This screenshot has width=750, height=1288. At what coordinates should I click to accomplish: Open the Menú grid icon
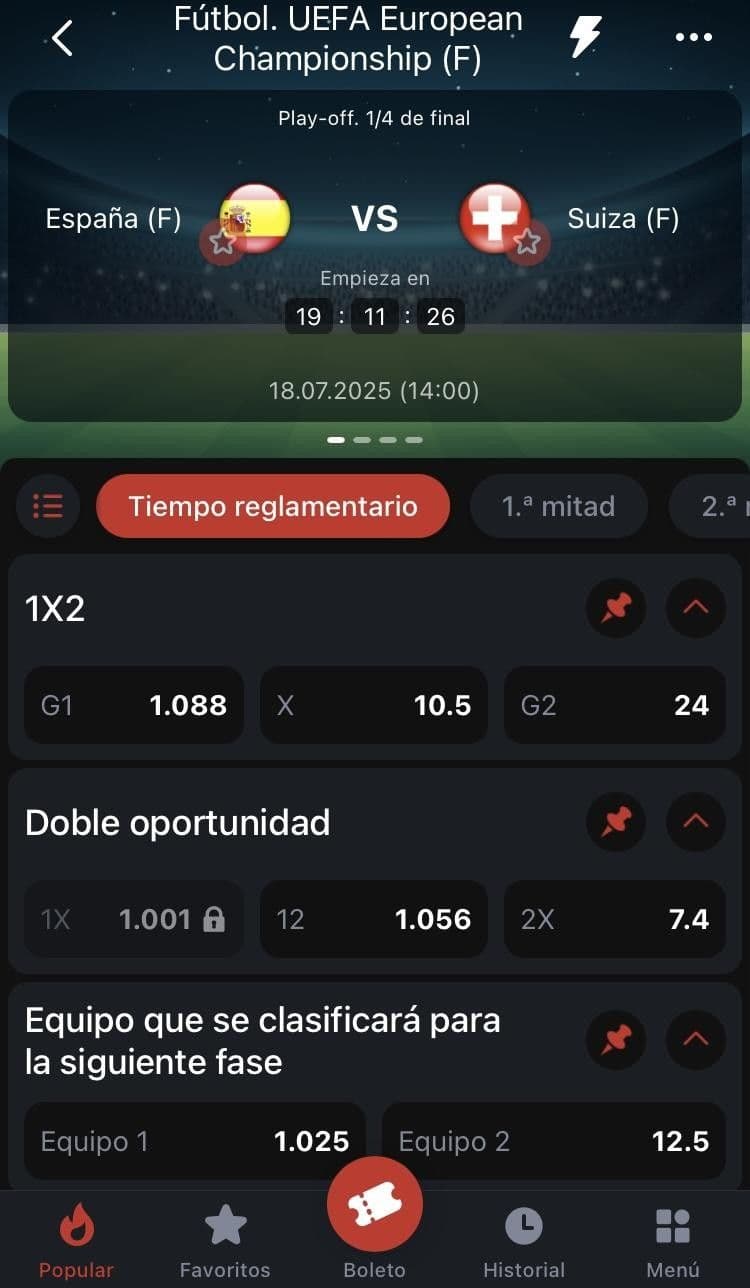pos(673,1224)
